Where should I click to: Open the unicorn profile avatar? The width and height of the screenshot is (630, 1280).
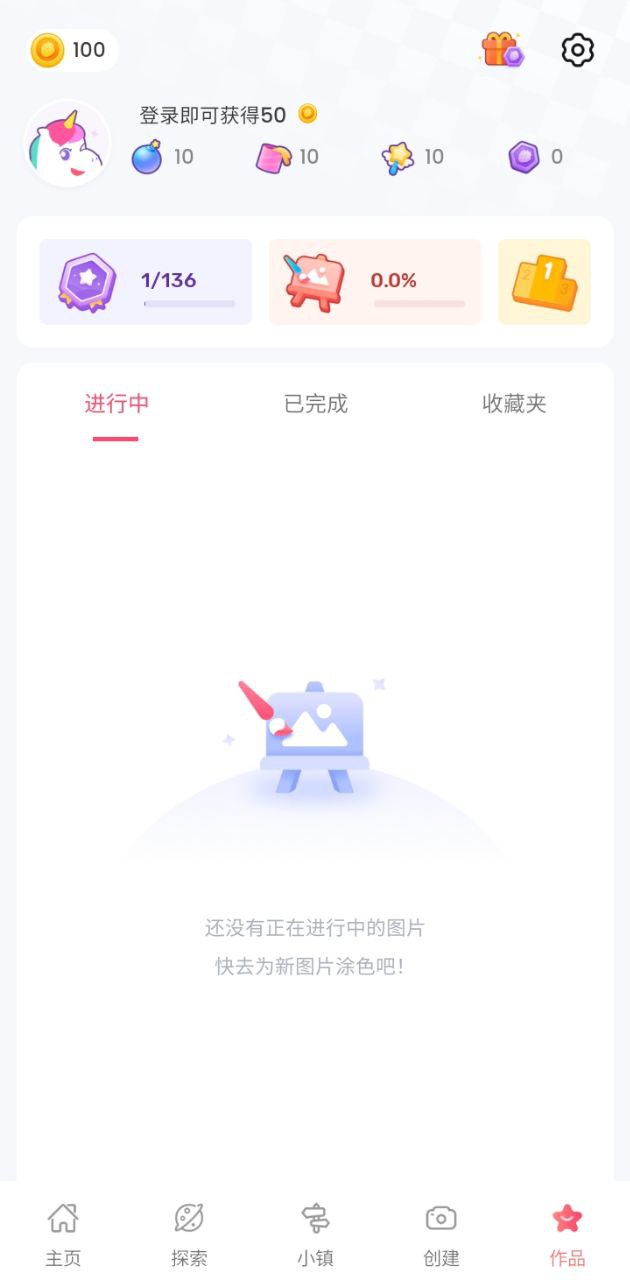[x=67, y=144]
